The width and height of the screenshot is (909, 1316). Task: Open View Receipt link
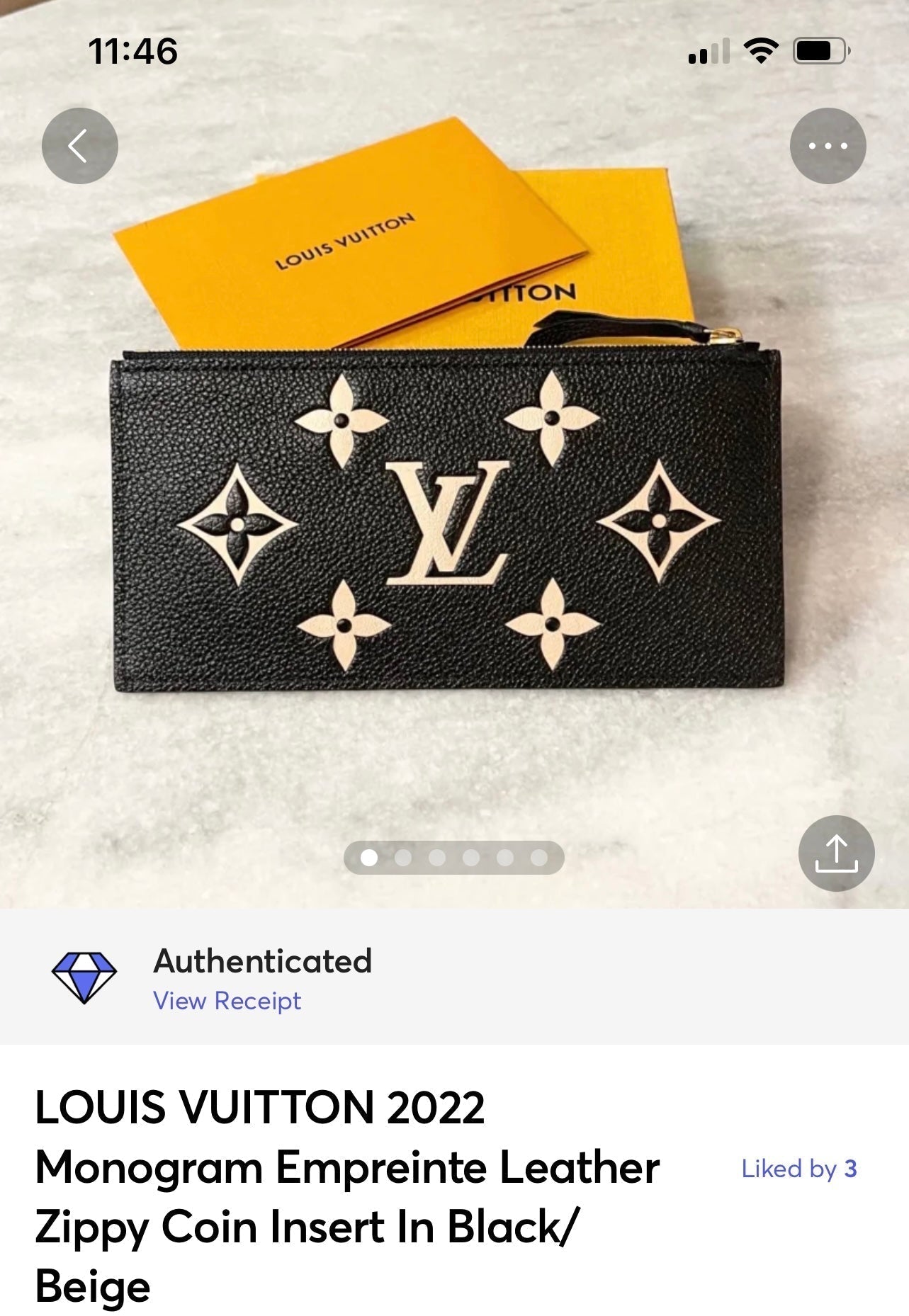click(227, 1001)
